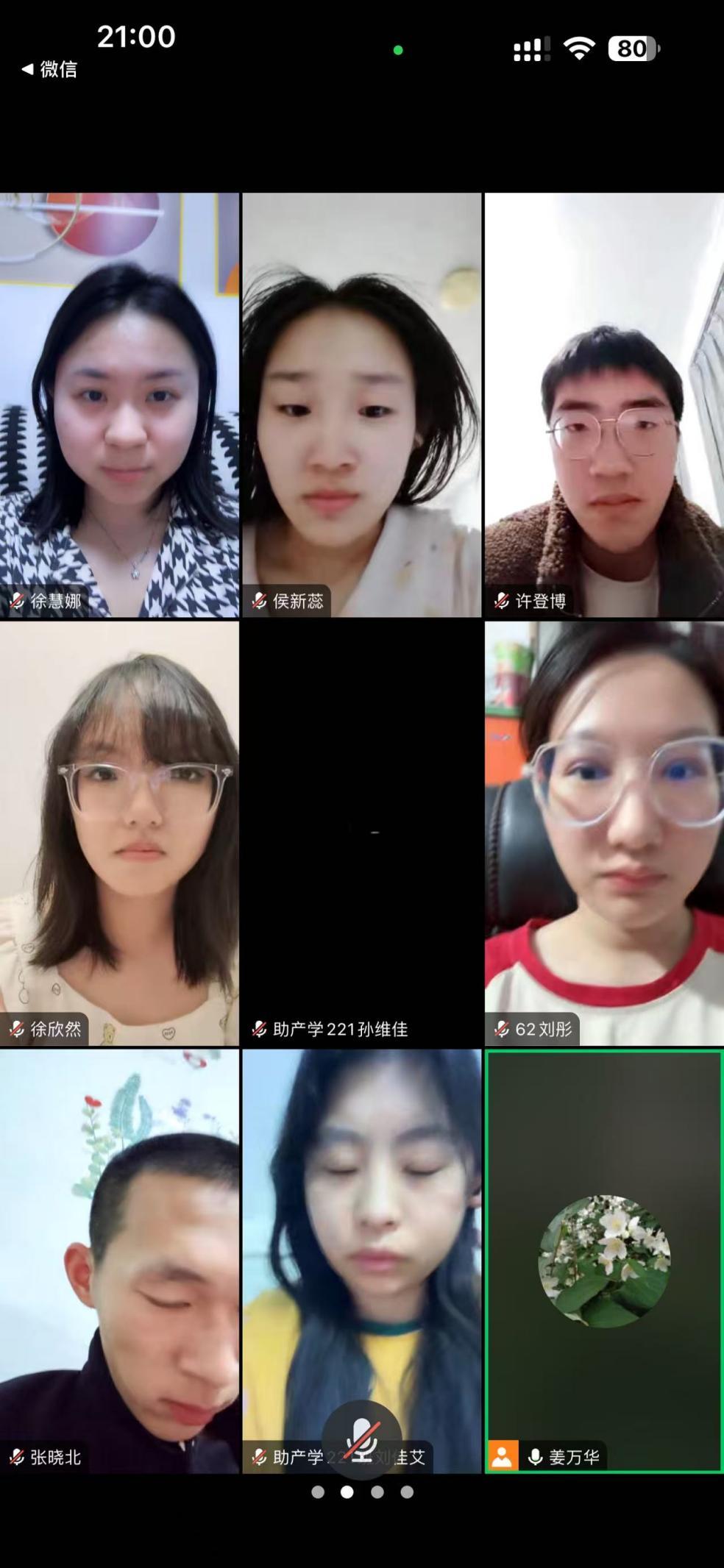Screen dimensions: 724x1568
Task: Select 62刘彤's video tile
Action: point(604,833)
